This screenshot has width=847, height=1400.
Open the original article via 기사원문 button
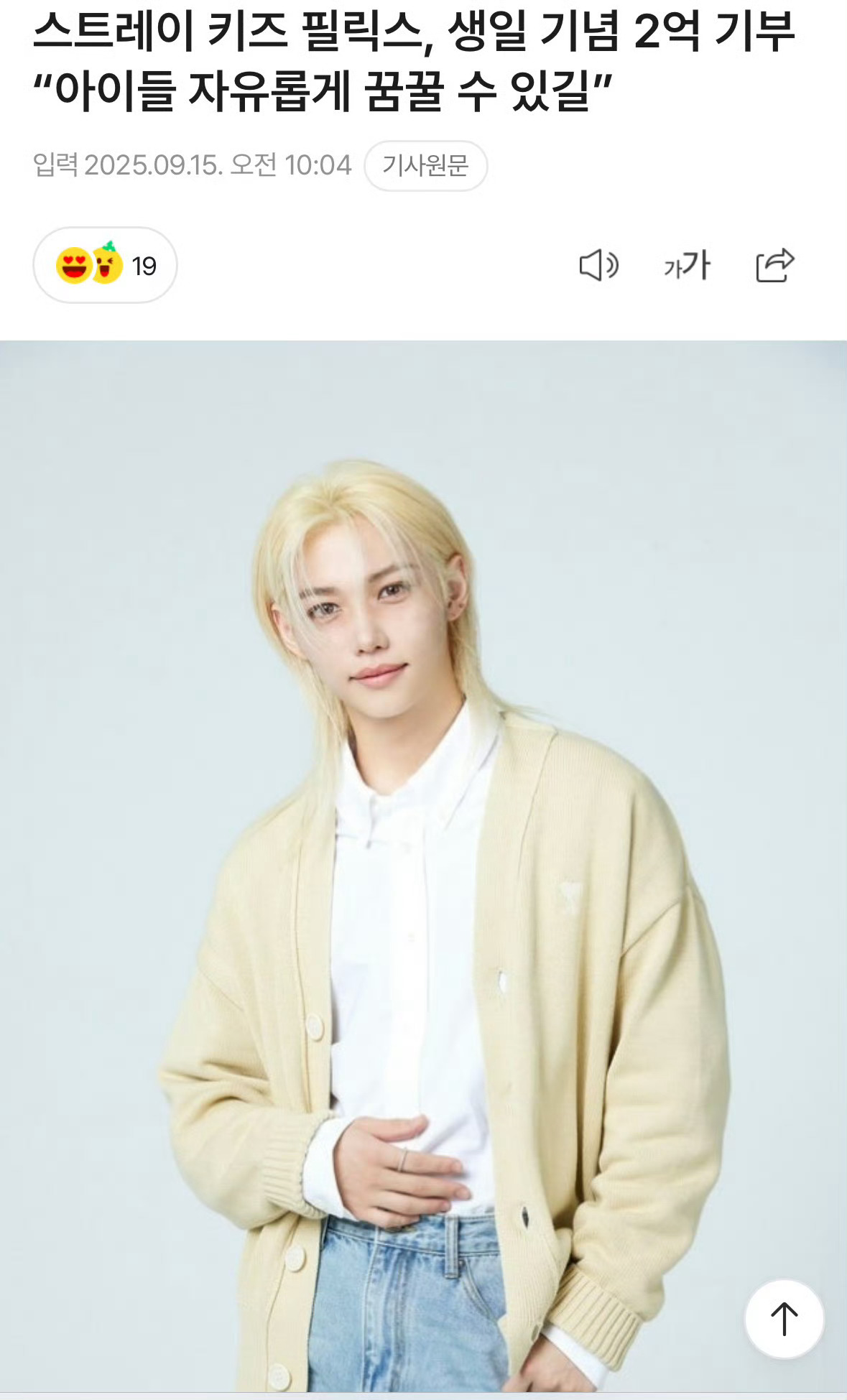pyautogui.click(x=425, y=166)
